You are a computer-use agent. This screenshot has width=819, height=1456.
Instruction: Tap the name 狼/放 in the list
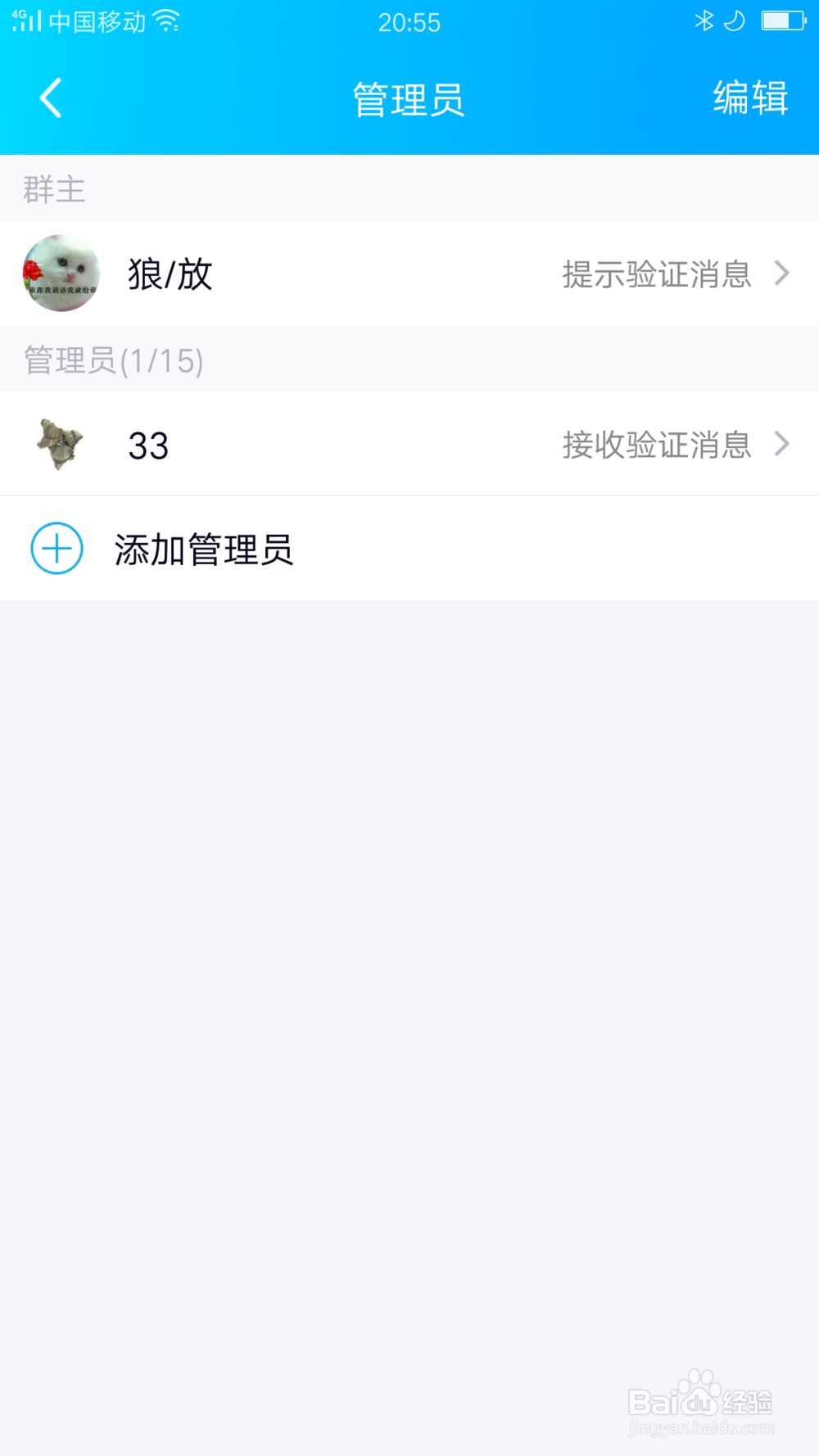[x=170, y=274]
